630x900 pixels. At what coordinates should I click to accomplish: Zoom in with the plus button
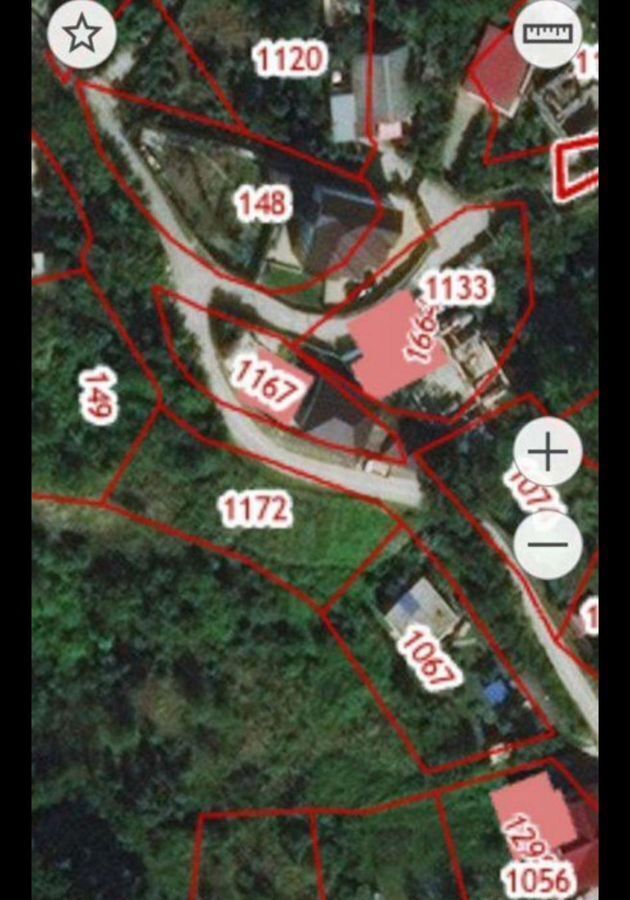point(547,452)
